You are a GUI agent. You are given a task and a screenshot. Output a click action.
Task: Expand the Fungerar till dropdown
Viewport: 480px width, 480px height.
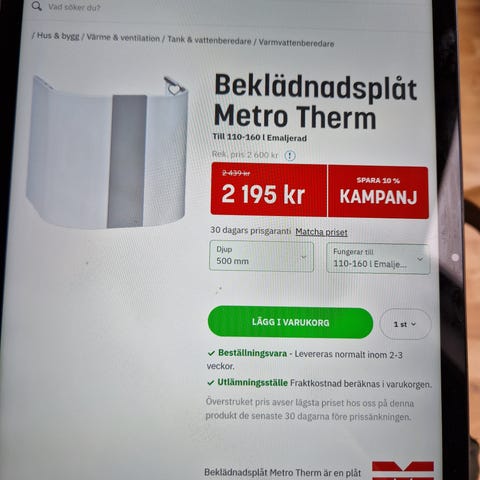pyautogui.click(x=378, y=258)
